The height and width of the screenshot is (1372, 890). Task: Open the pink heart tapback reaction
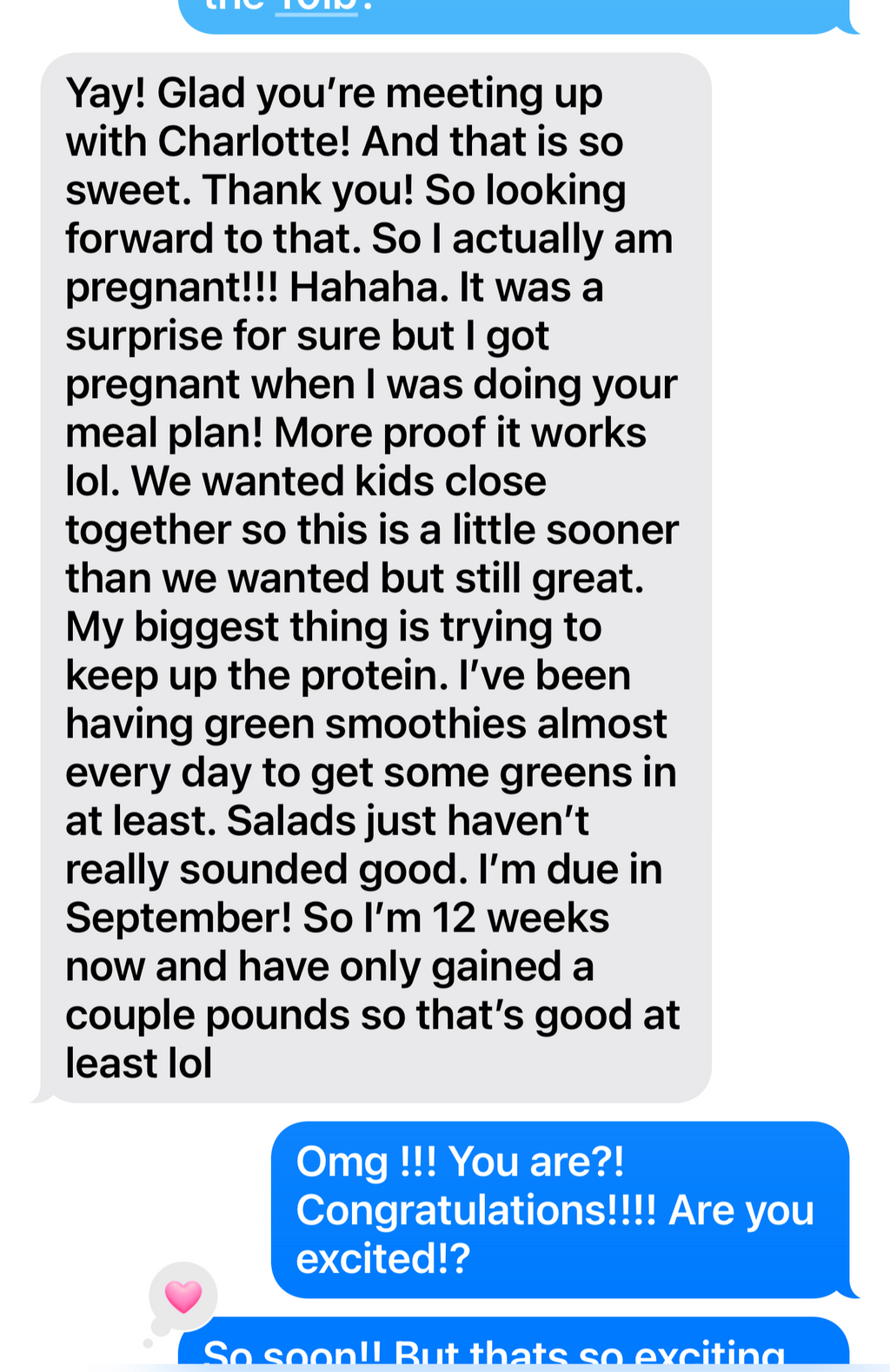[183, 1296]
